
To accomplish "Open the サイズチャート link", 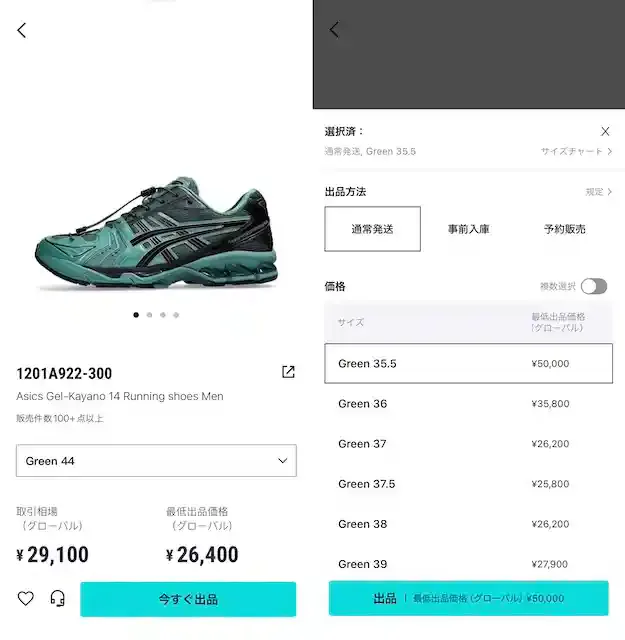I will (576, 152).
